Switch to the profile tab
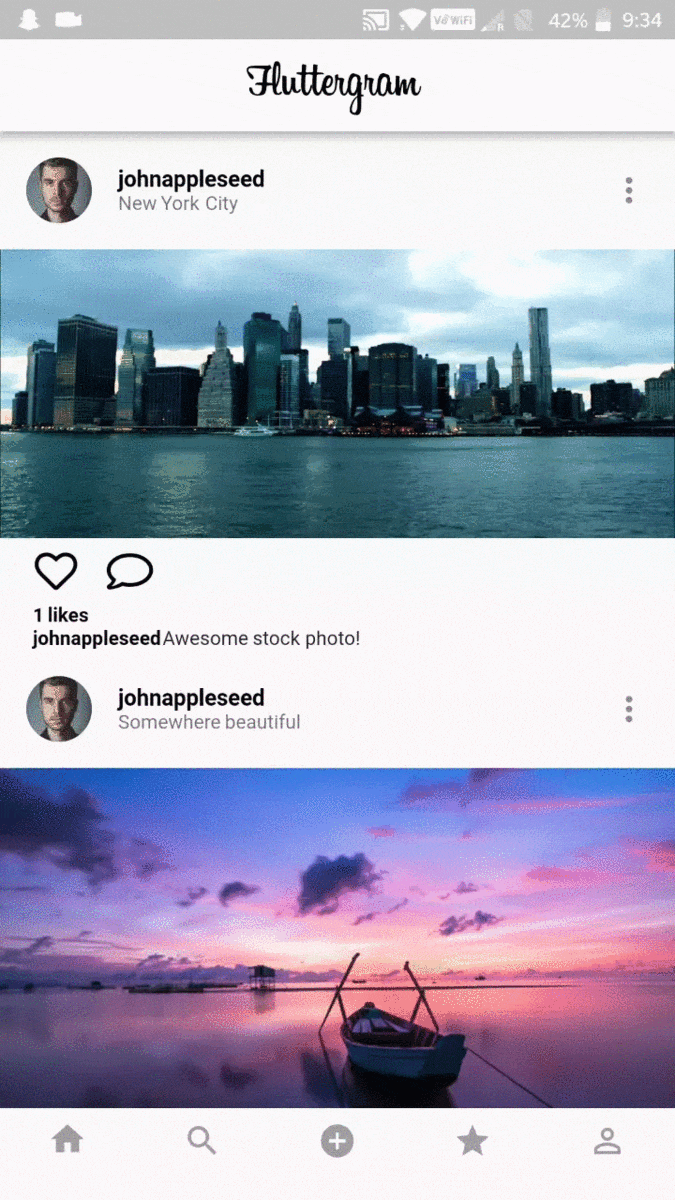 [607, 1141]
